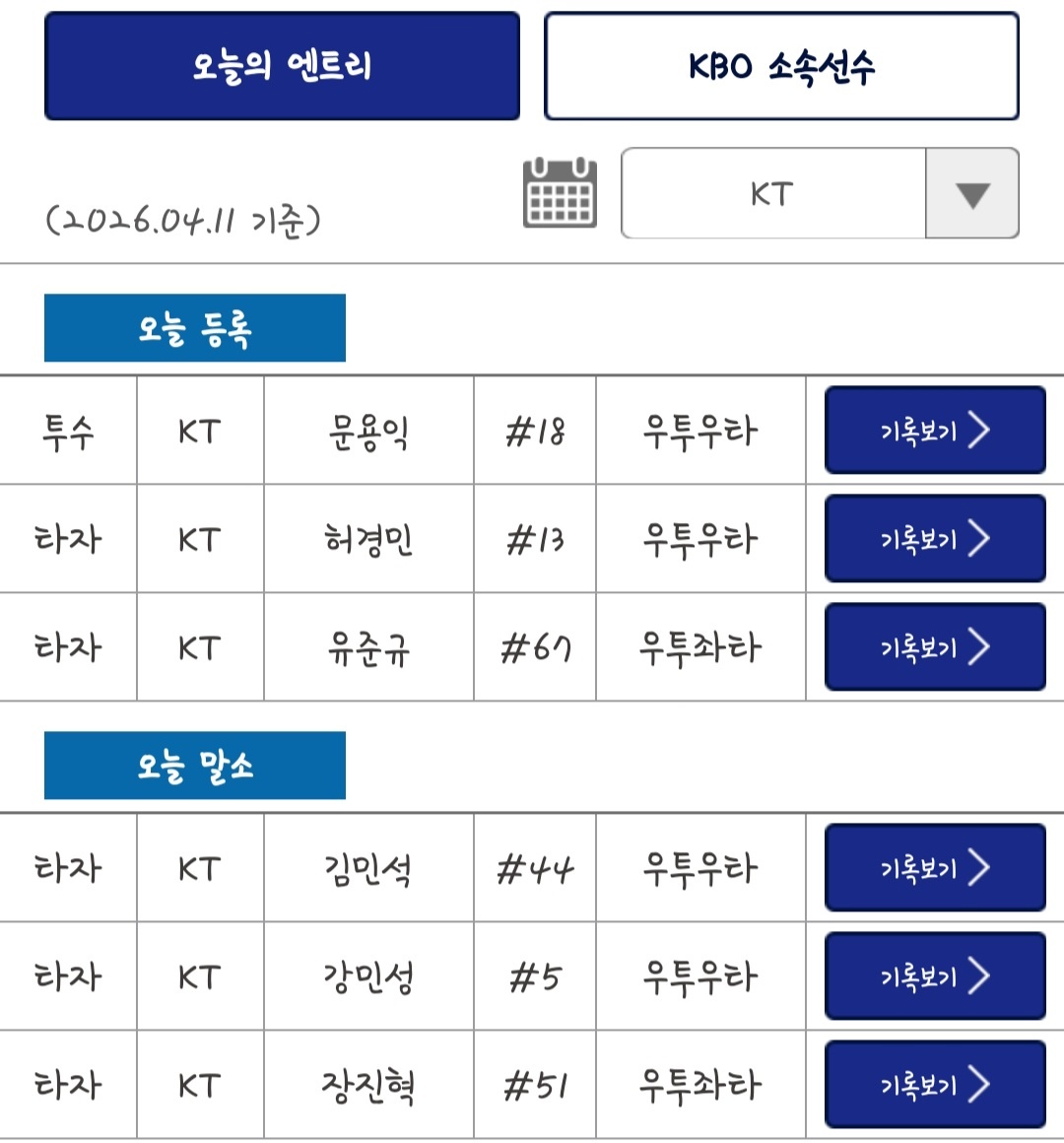Expand the KT team dropdown
Viewport: 1064px width, 1143px height.
970,194
